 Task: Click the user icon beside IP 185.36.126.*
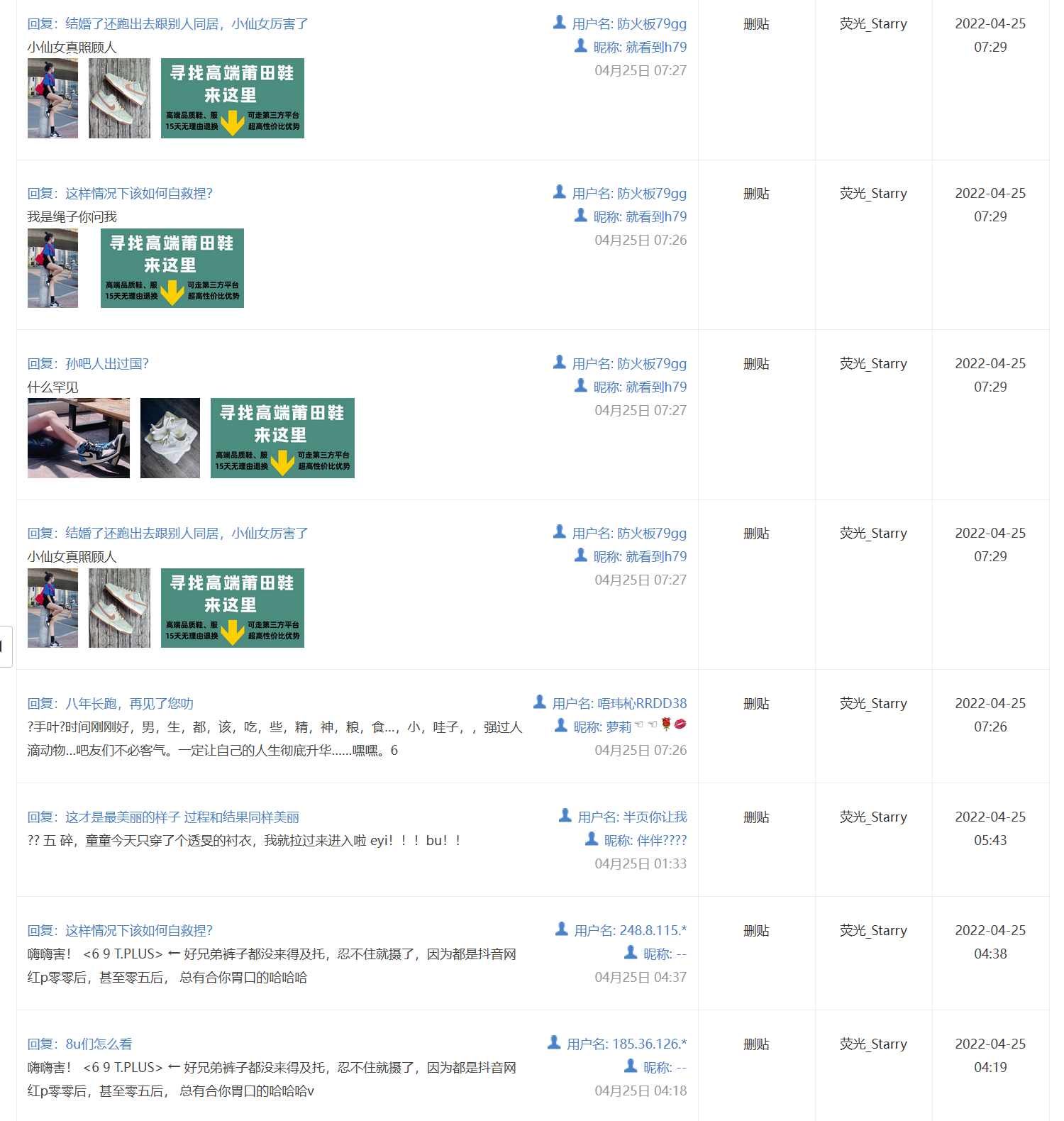pos(553,1042)
